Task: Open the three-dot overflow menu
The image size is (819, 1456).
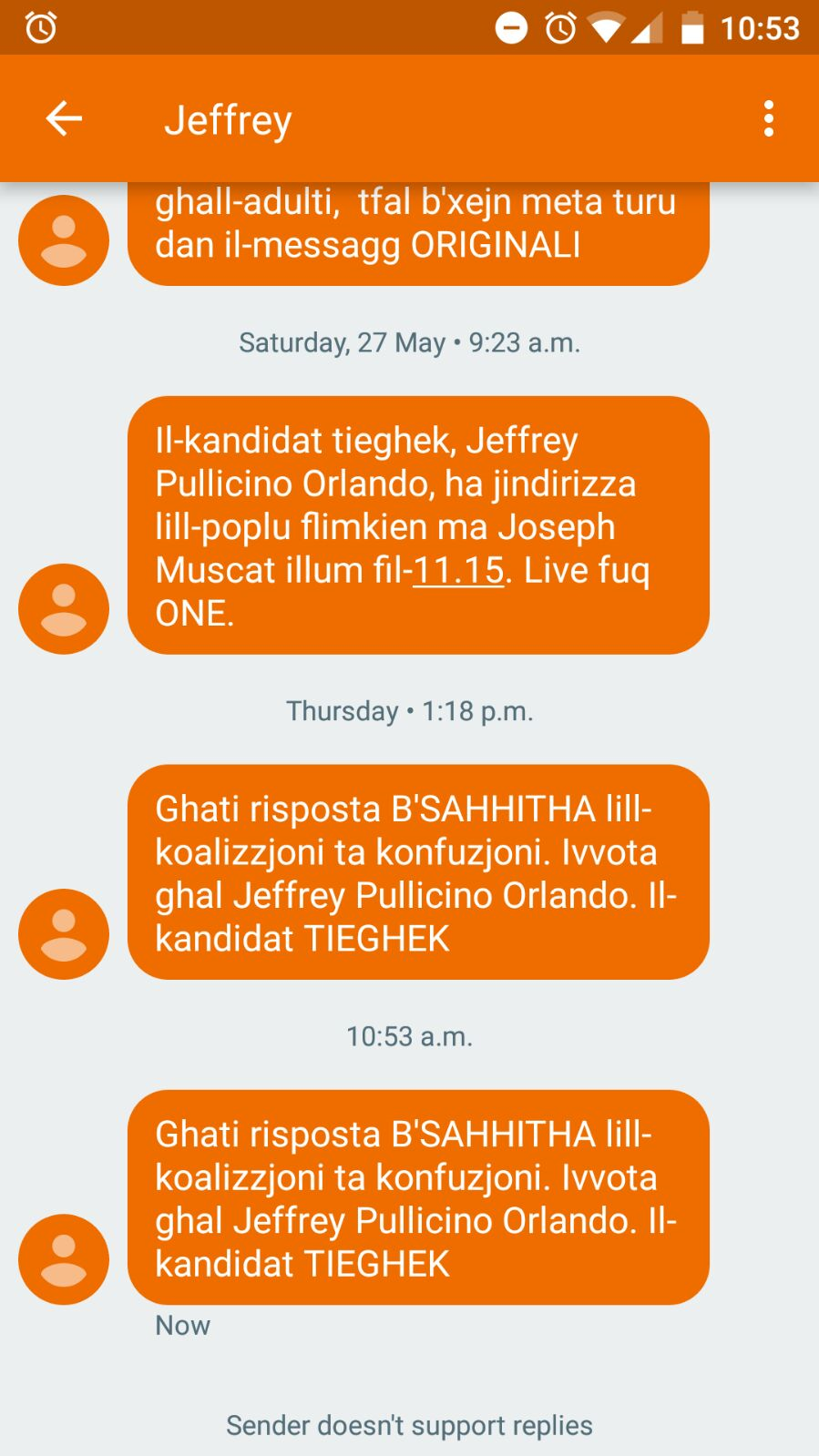Action: coord(769,118)
